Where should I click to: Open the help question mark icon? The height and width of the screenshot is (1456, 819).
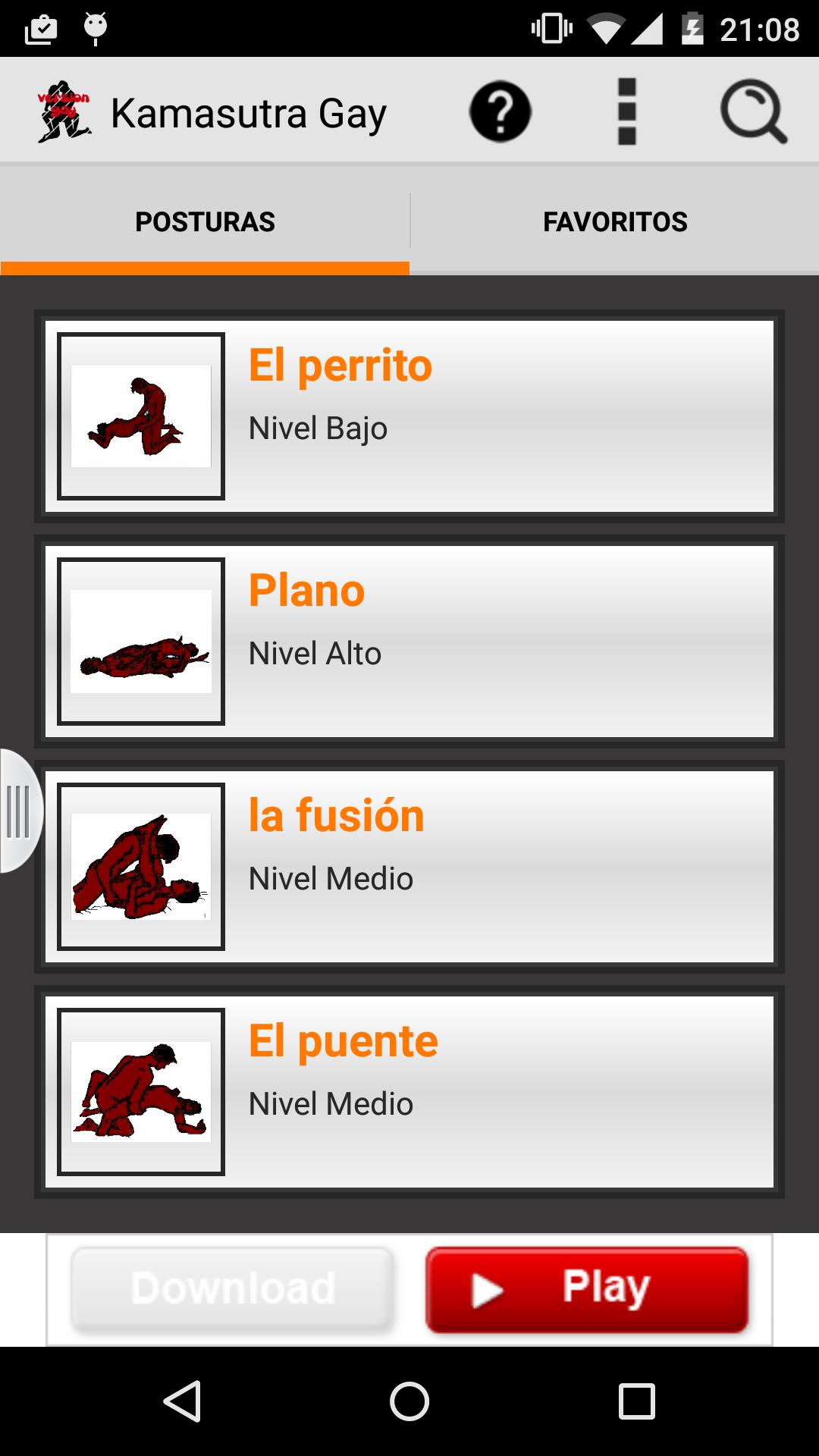click(x=500, y=112)
